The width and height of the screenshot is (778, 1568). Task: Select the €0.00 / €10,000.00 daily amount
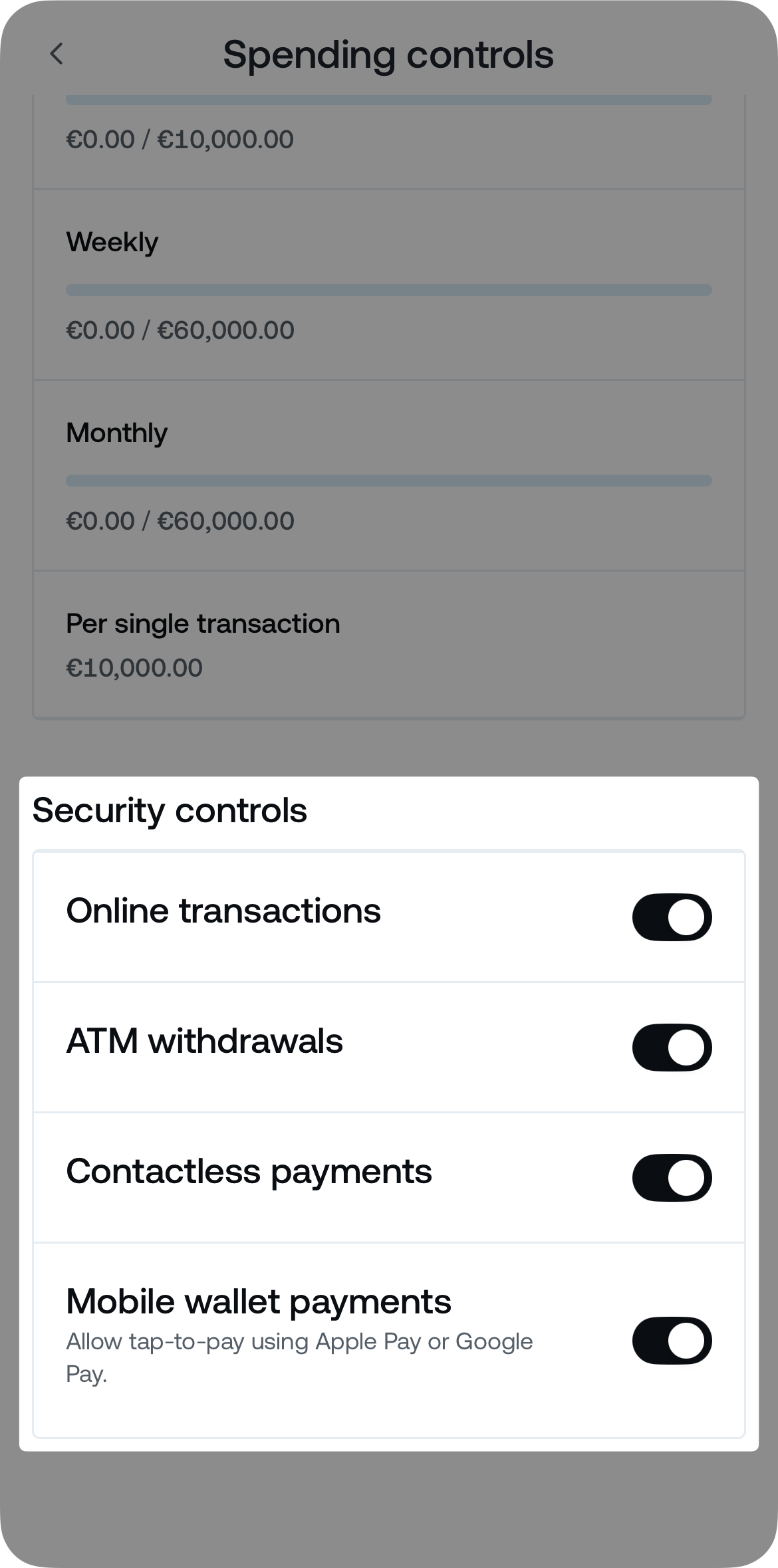pos(180,139)
